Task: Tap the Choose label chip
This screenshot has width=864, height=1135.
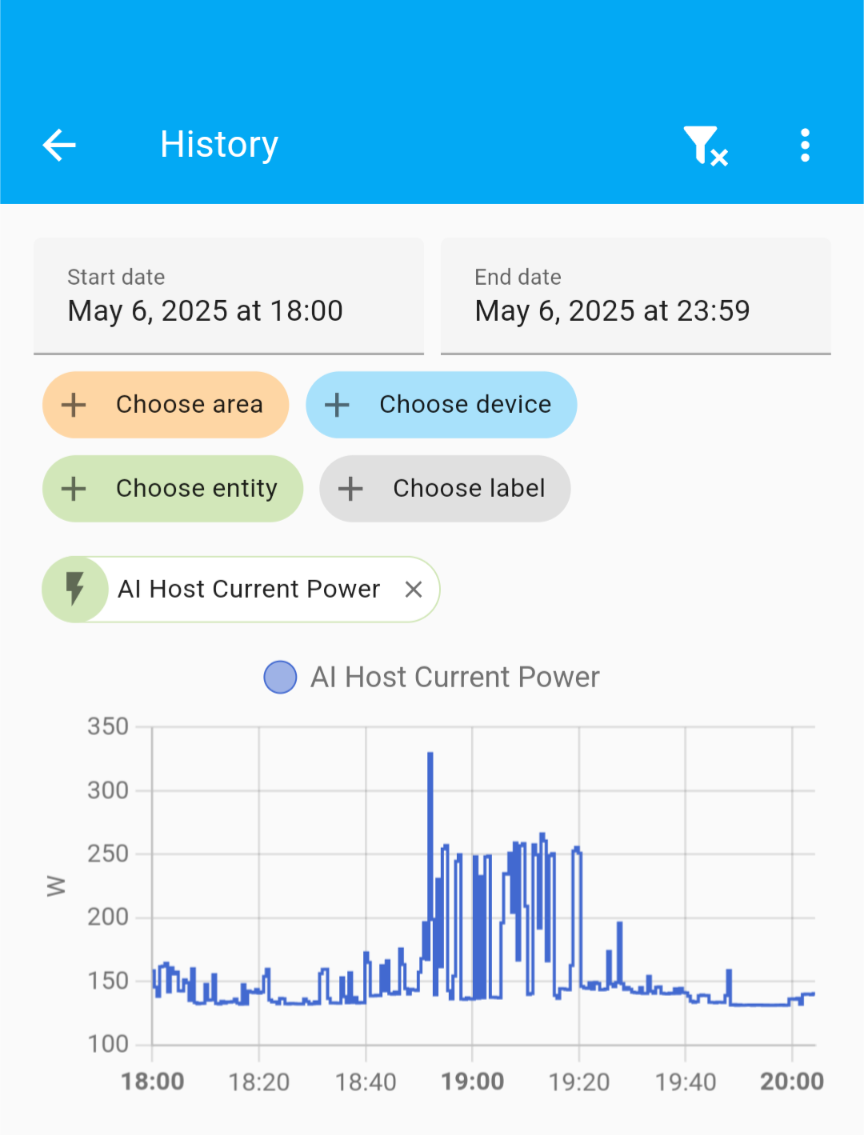Action: [445, 489]
